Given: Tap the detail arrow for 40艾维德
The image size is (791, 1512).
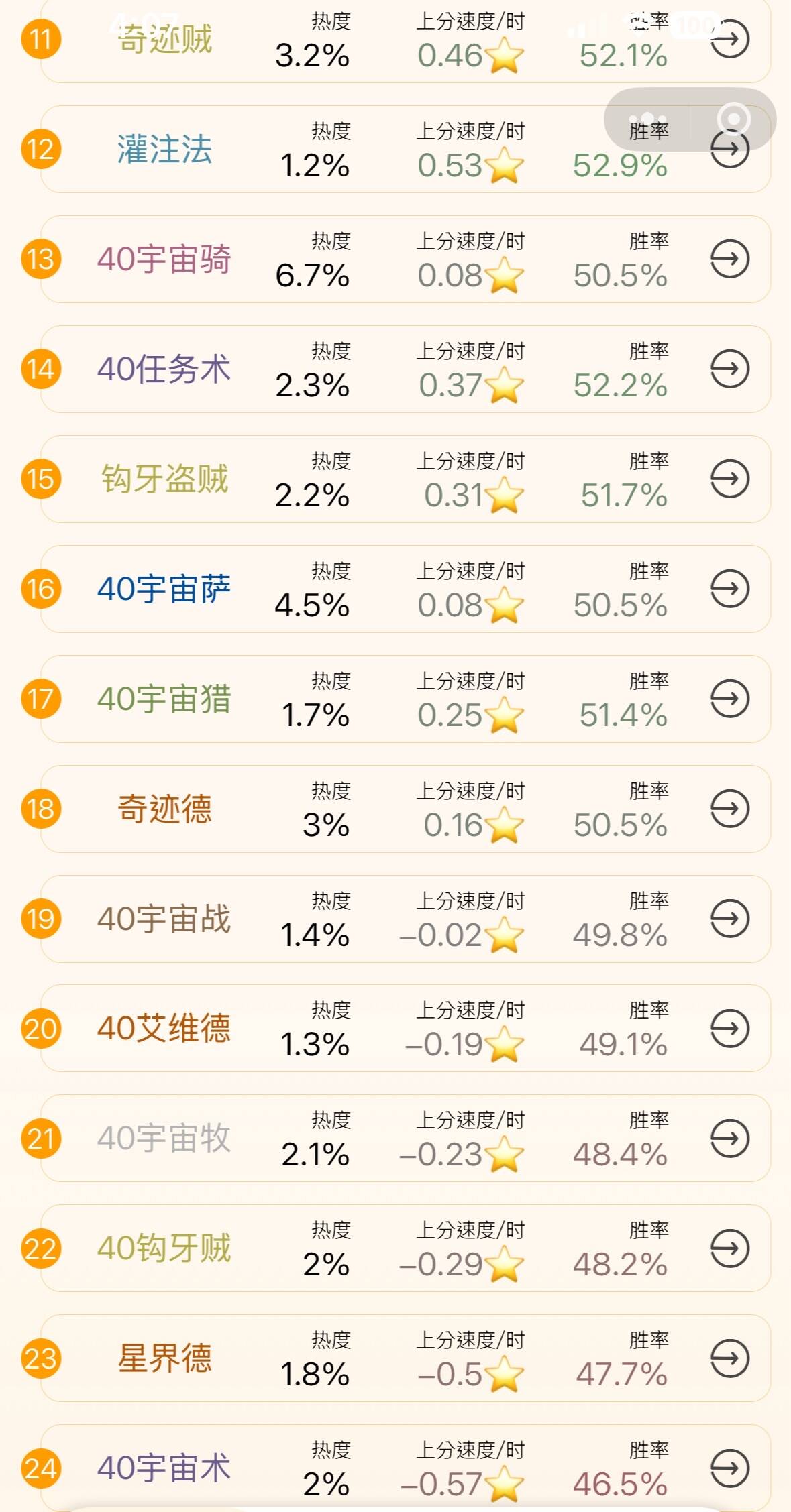Looking at the screenshot, I should 729,1028.
